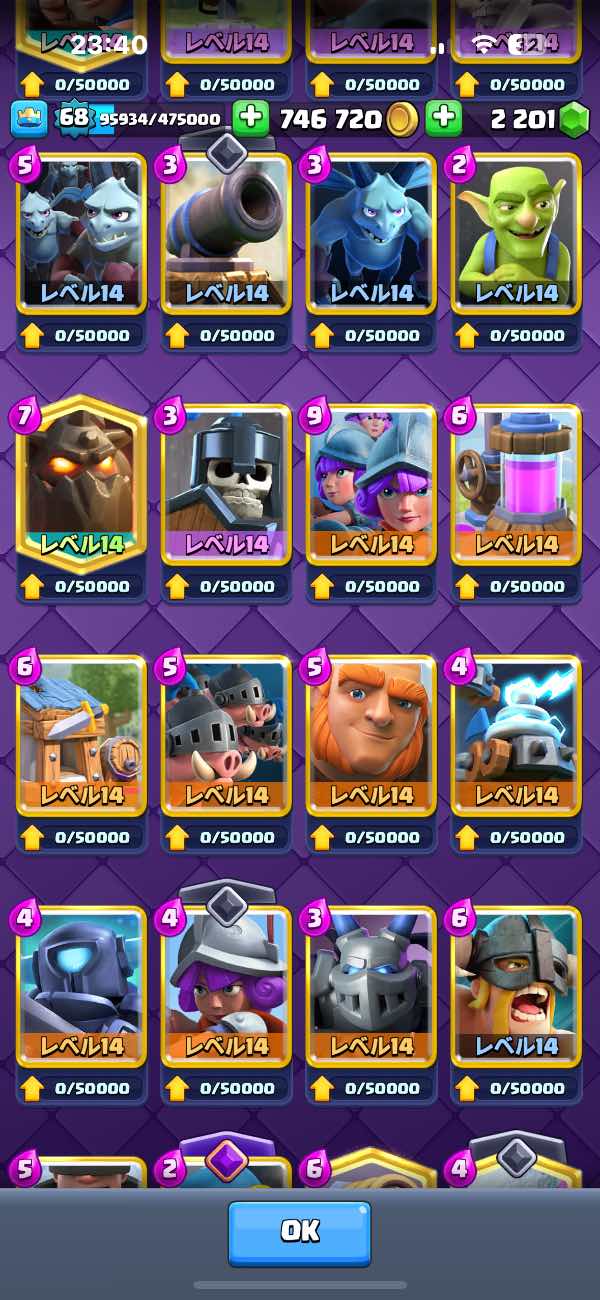Select the Three Musketeers card
600x1300 pixels.
[371, 485]
